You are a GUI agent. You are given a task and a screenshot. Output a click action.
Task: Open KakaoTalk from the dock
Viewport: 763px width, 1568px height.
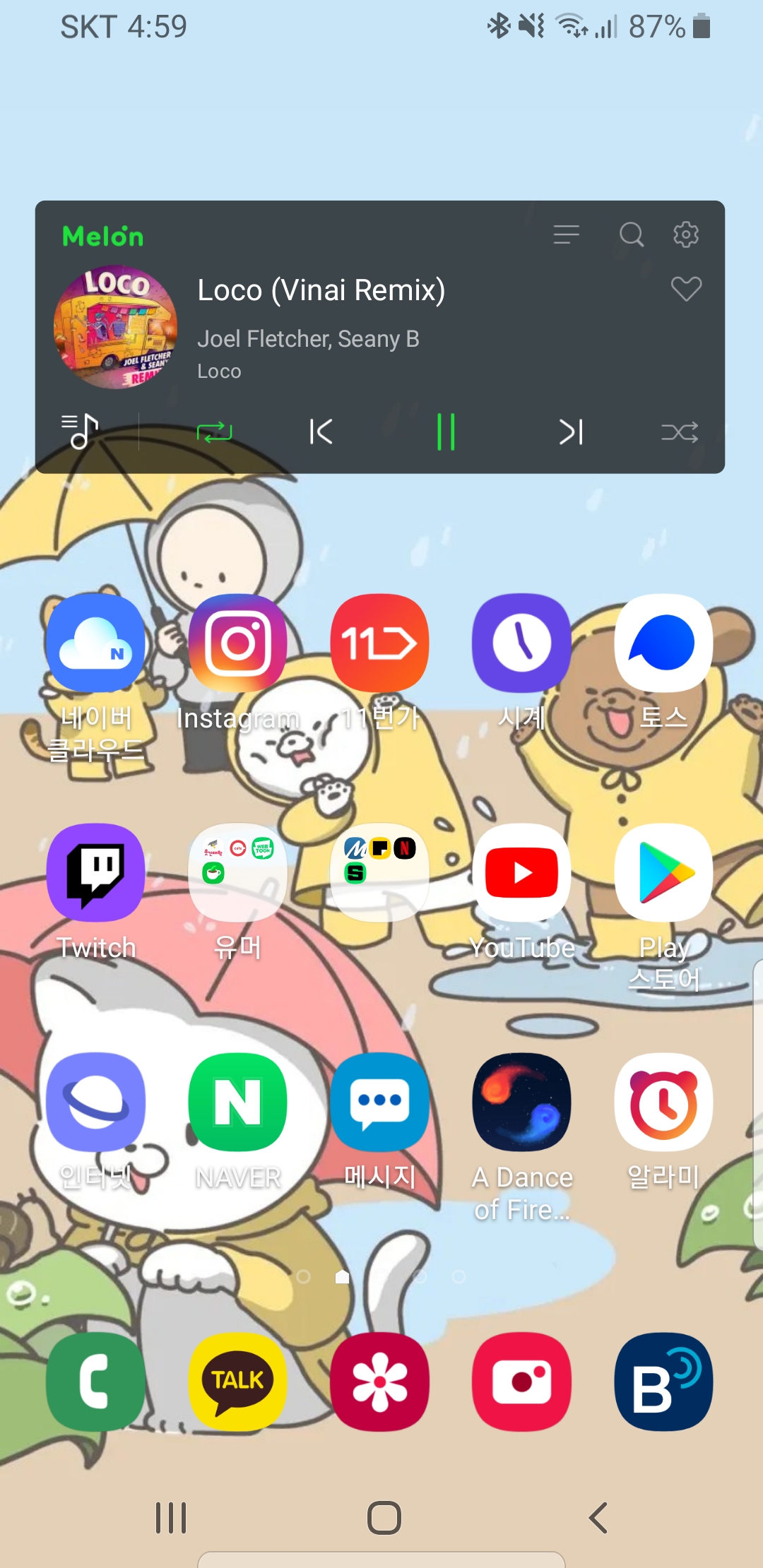238,1382
